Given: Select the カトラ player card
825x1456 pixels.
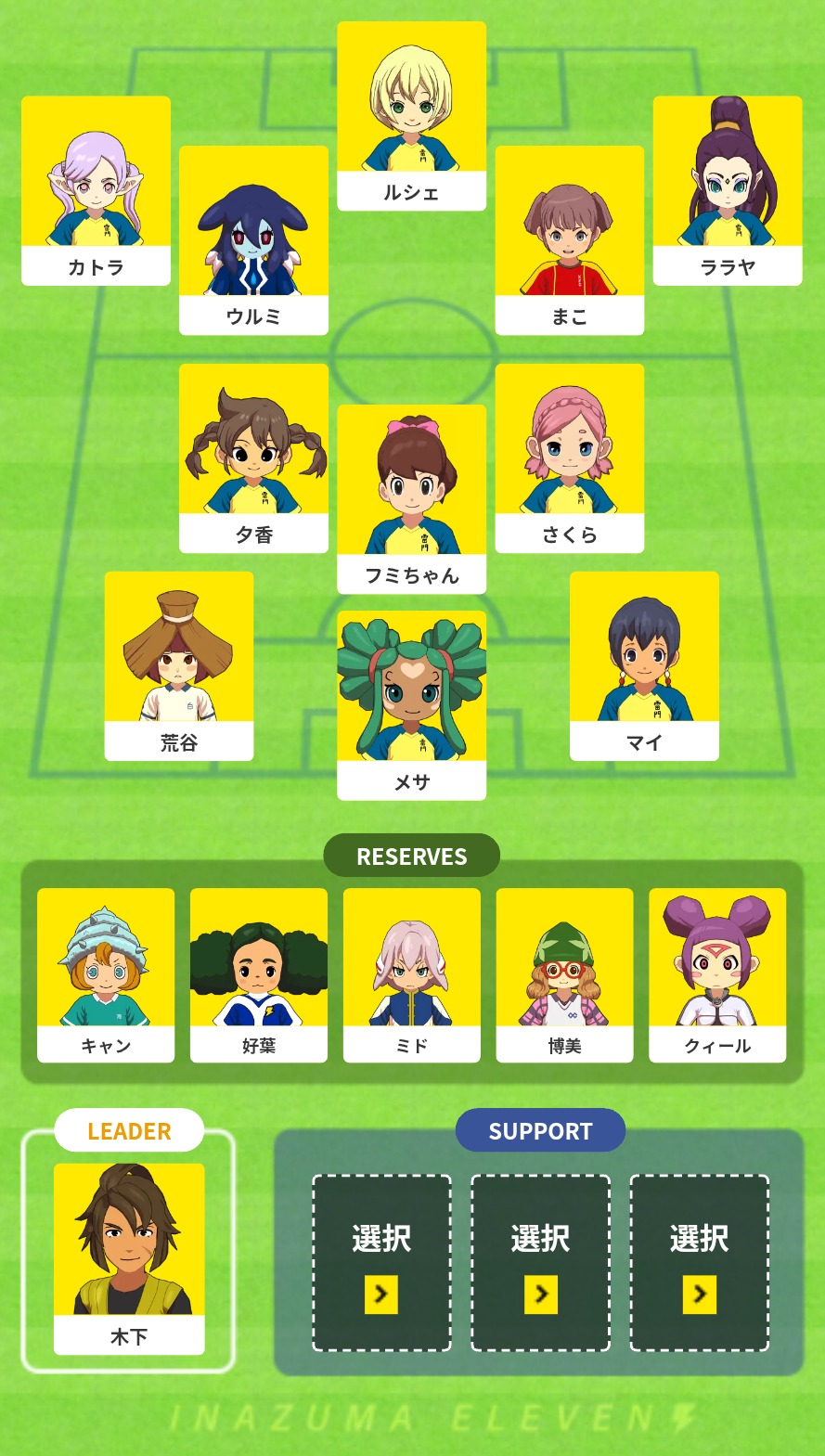Looking at the screenshot, I should coord(96,190).
